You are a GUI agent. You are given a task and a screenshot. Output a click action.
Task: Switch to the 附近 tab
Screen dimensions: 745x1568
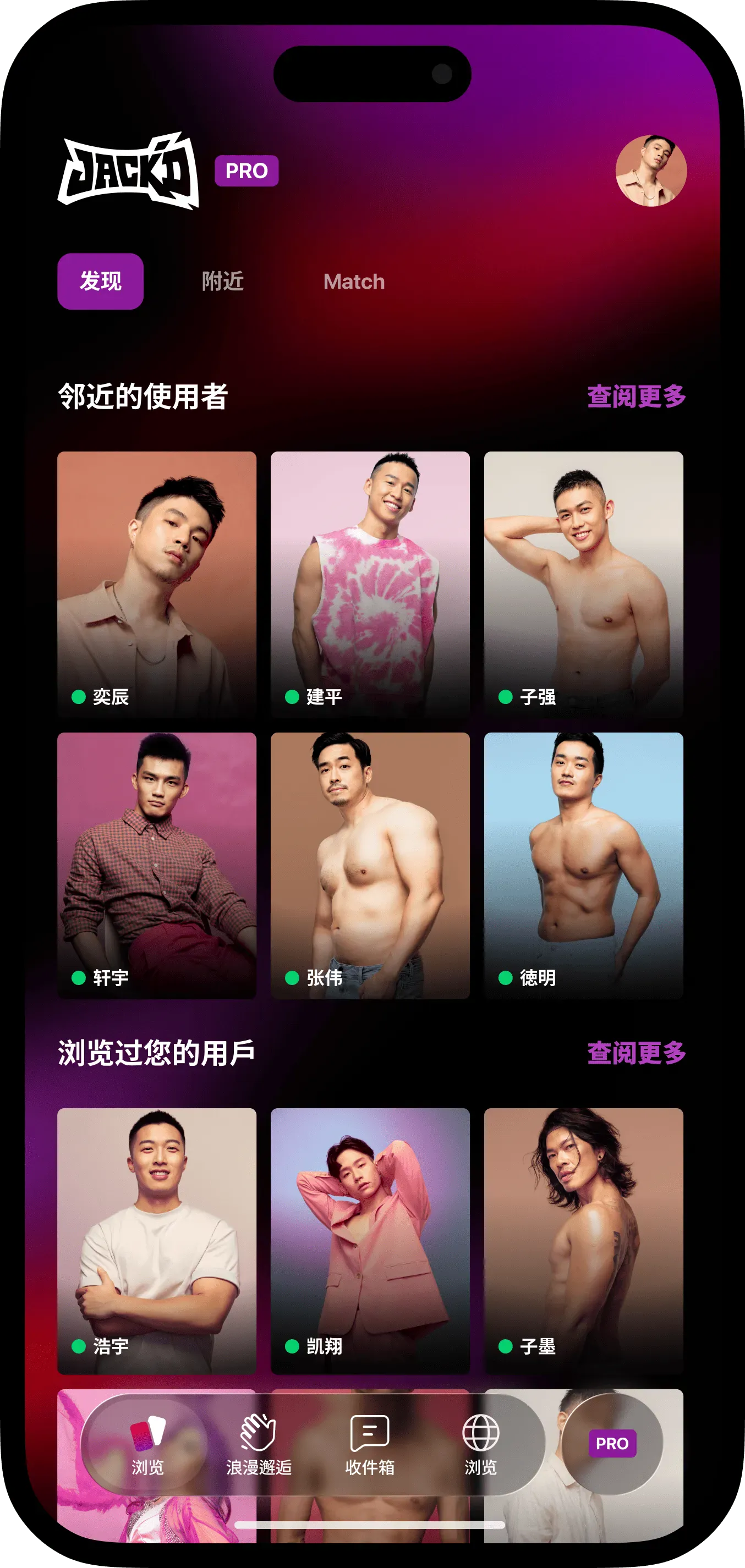(222, 282)
